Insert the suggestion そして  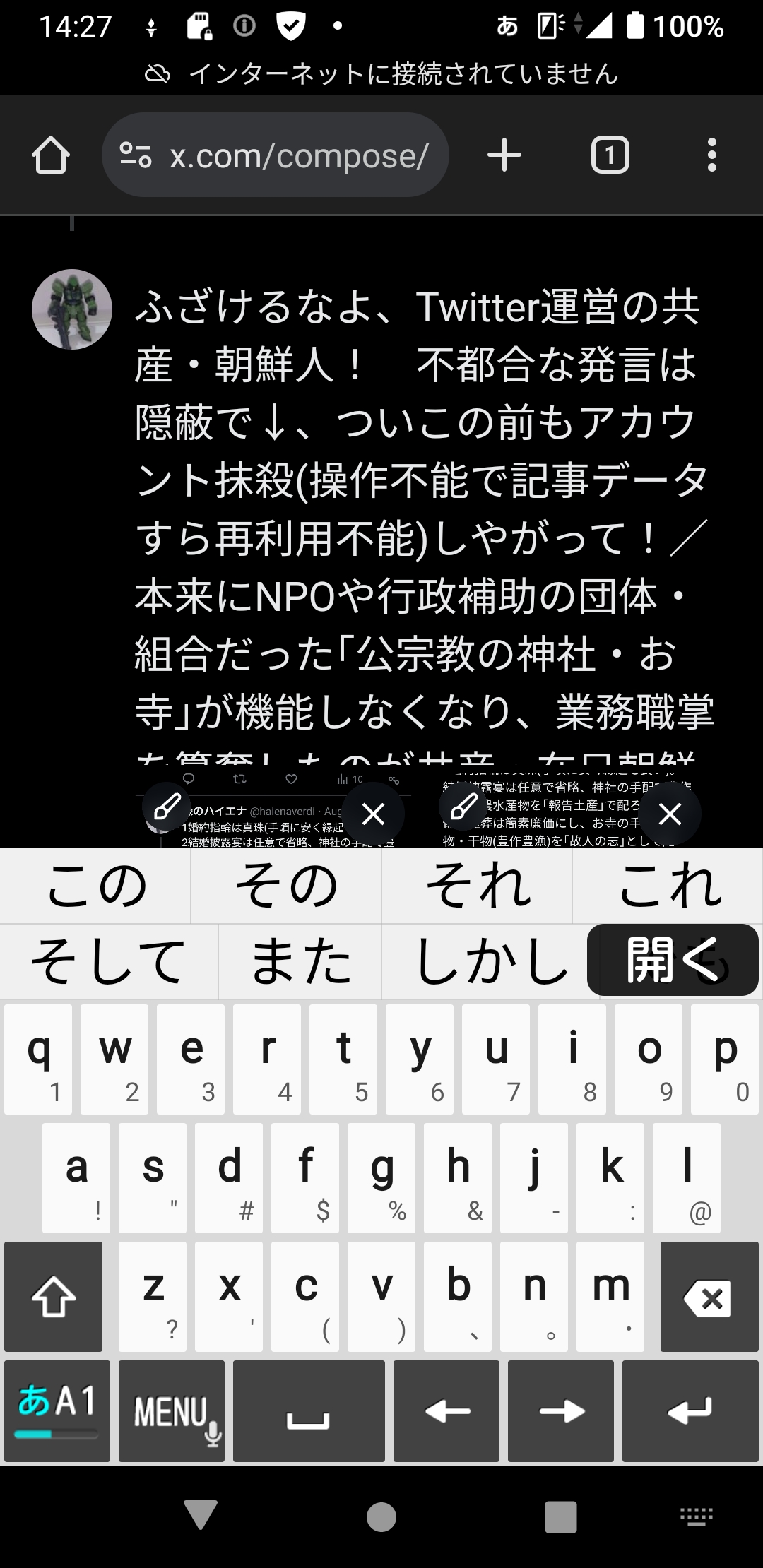[x=109, y=962]
